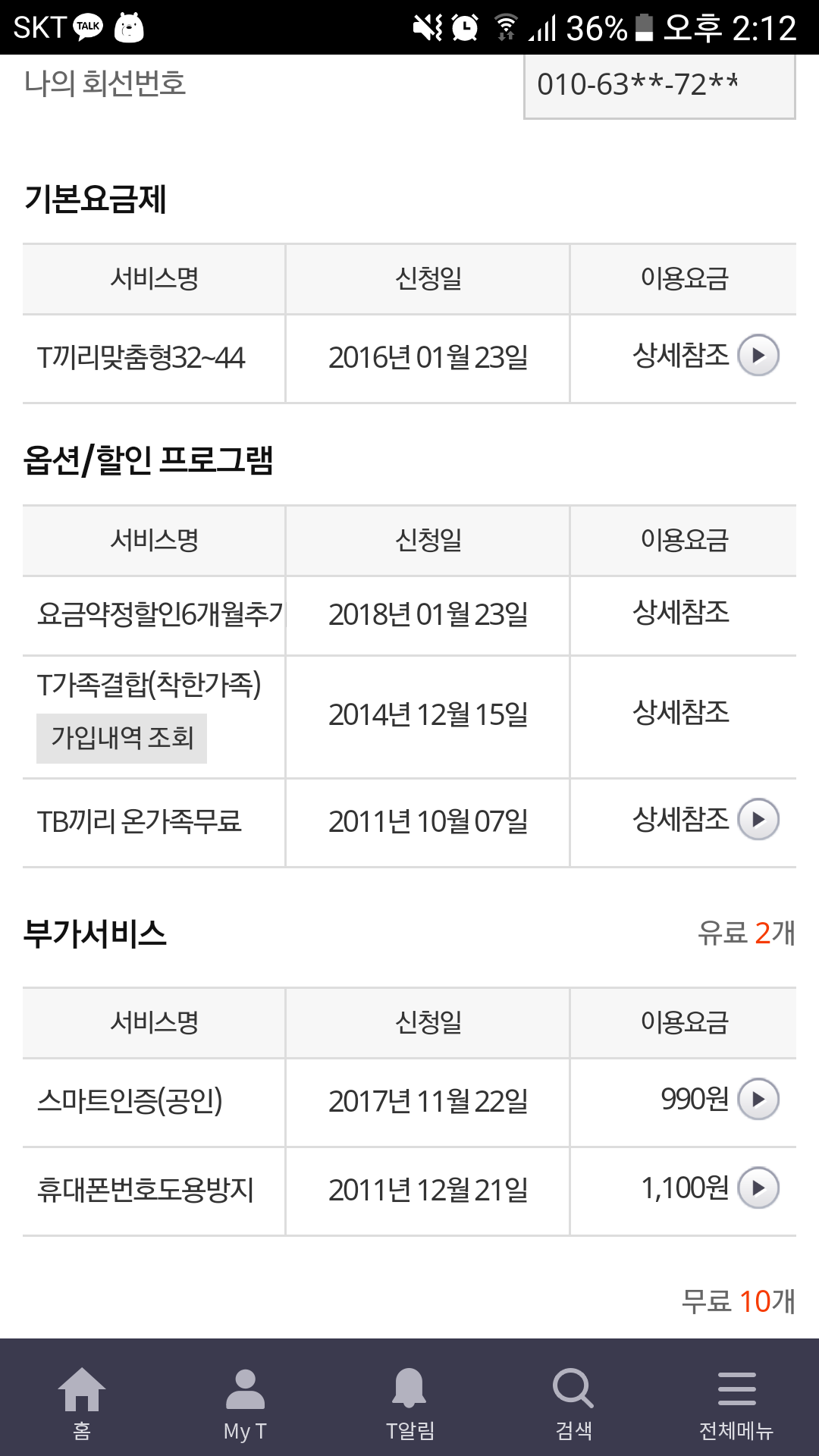View 스마트인증(공인) 990원 fee details
The width and height of the screenshot is (819, 1456).
coord(758,1100)
